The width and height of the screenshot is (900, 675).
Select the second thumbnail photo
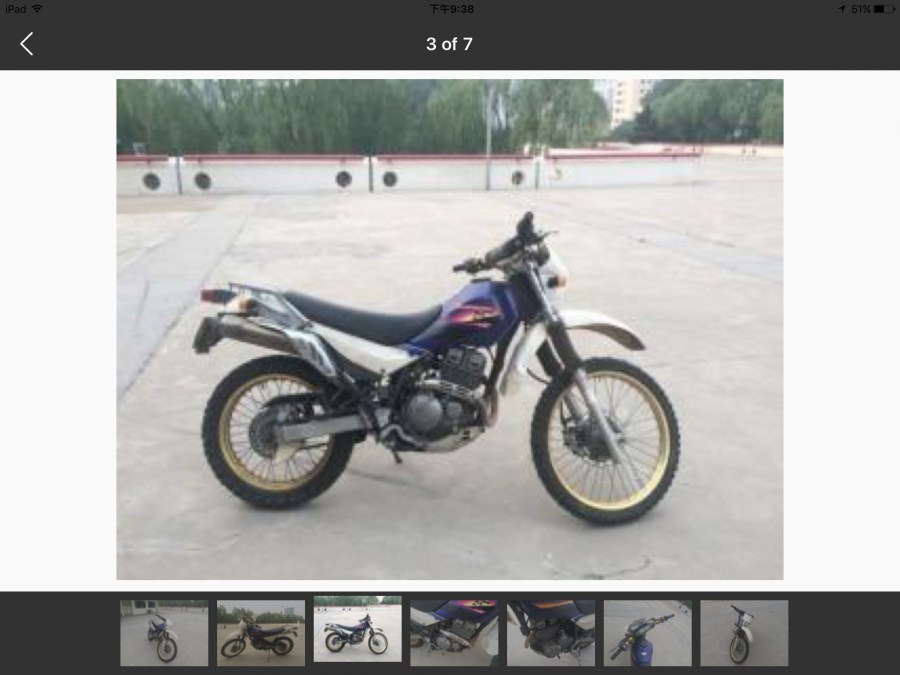260,633
